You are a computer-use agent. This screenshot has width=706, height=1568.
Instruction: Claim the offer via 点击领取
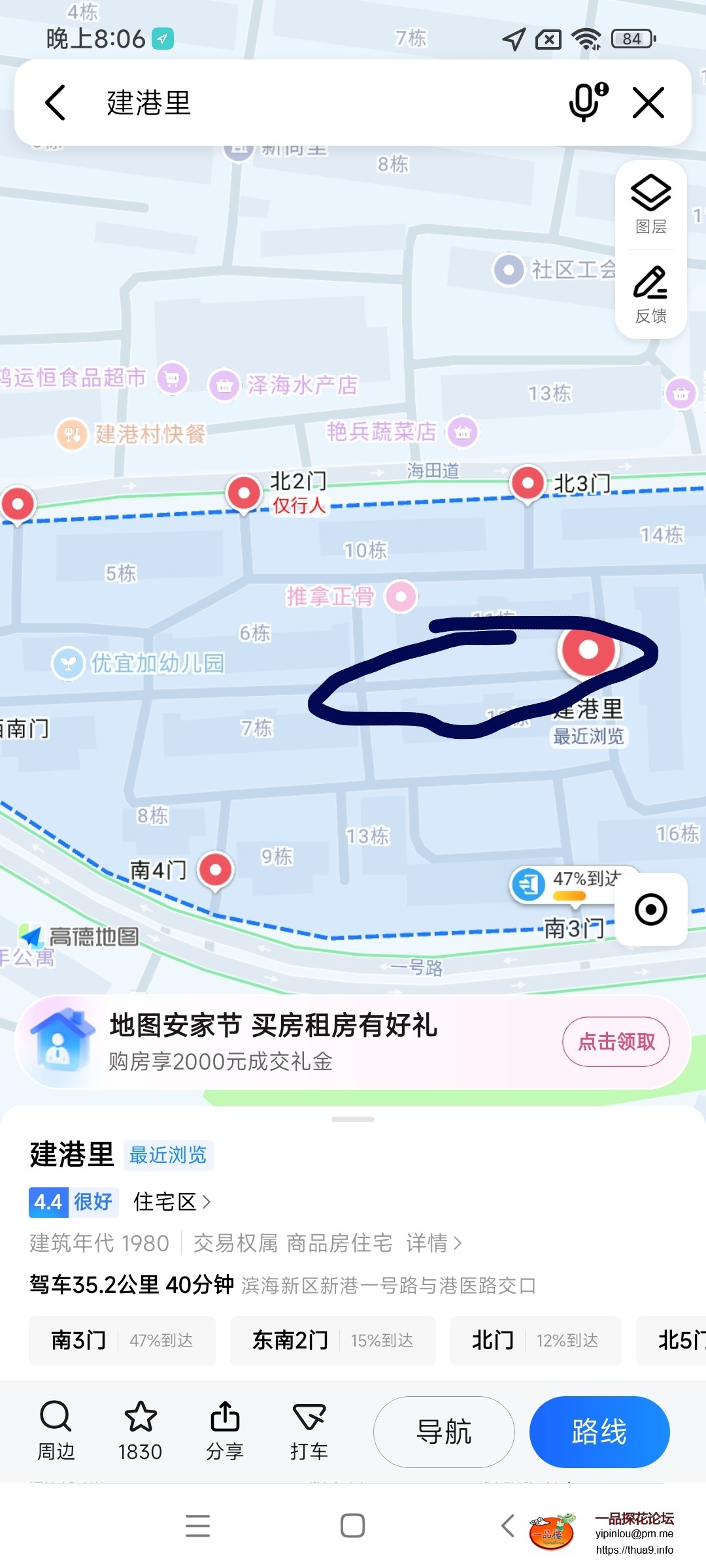click(x=616, y=1041)
